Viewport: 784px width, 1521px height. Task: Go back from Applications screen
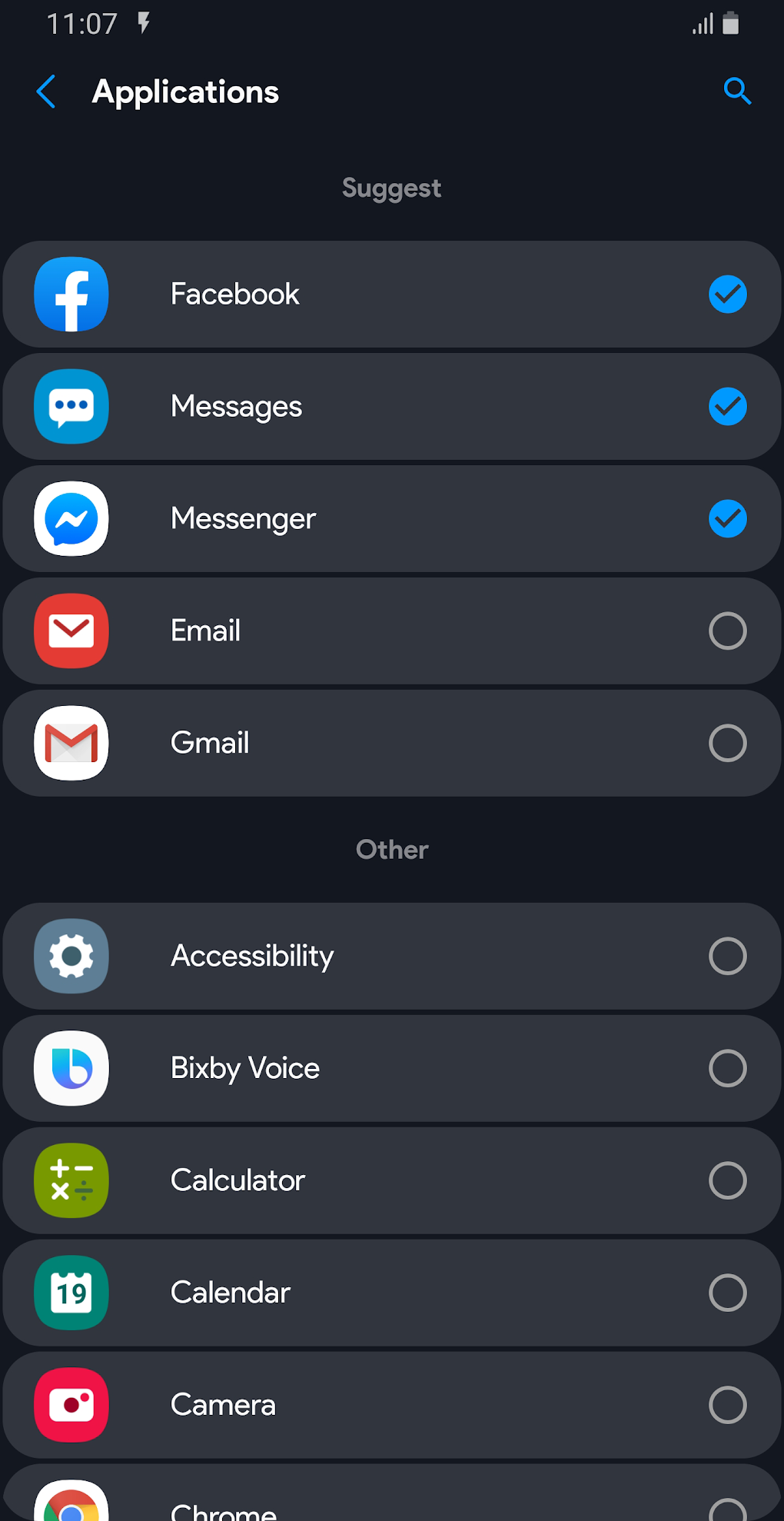[x=47, y=92]
